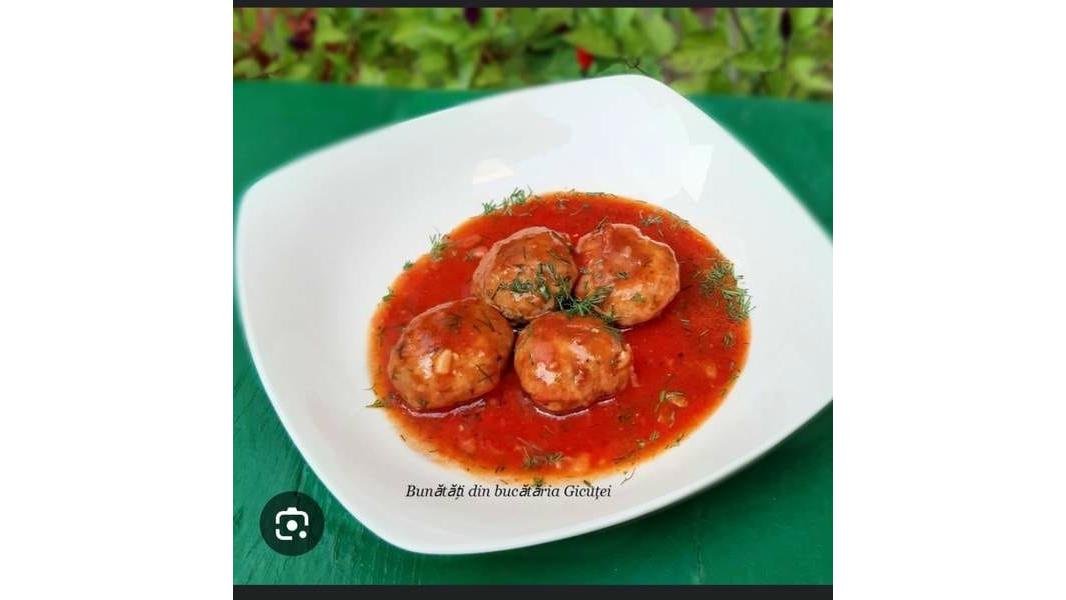Screen dimensions: 1066x600
Task: Search this image with Google Lens
Action: (291, 523)
